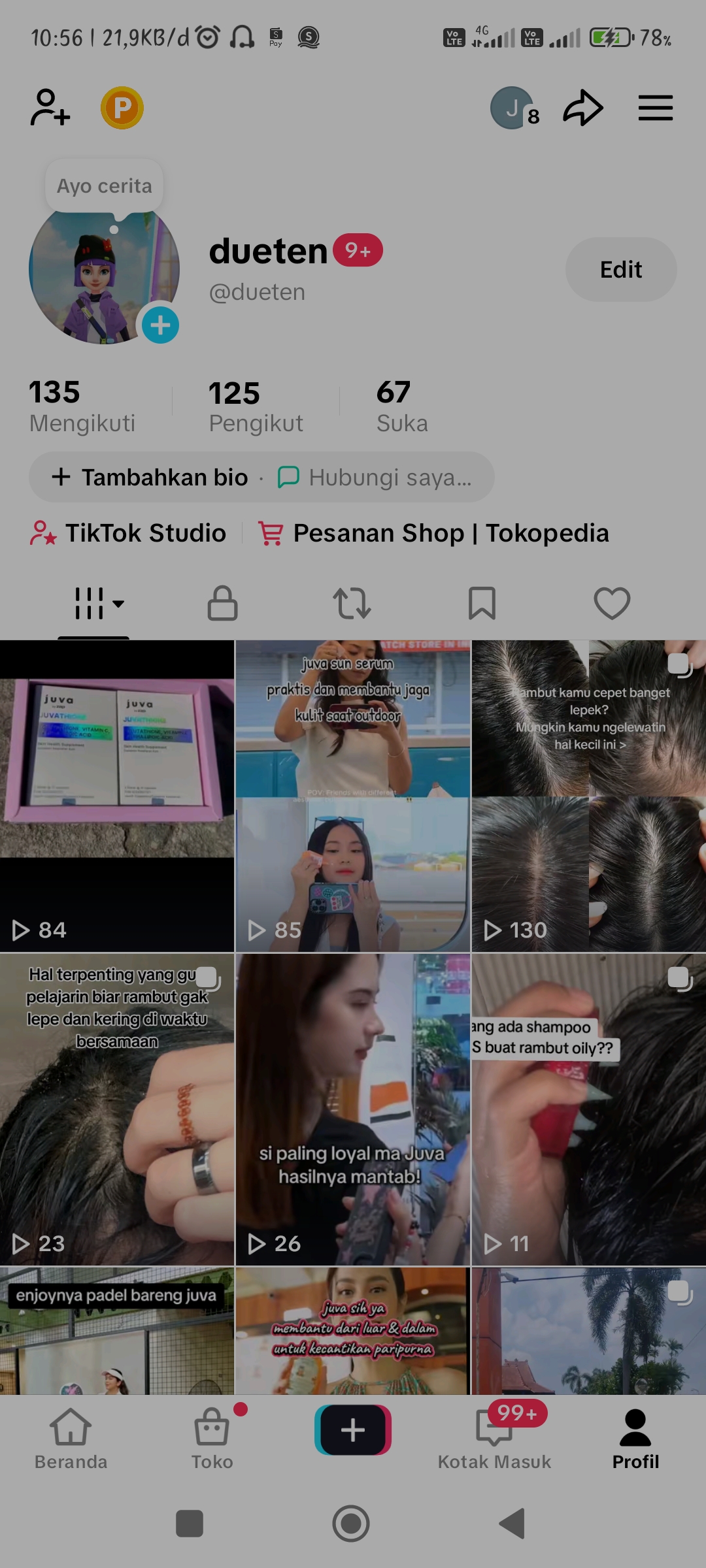Open the Juva box video with 84 views
The height and width of the screenshot is (1568, 706).
[x=117, y=796]
